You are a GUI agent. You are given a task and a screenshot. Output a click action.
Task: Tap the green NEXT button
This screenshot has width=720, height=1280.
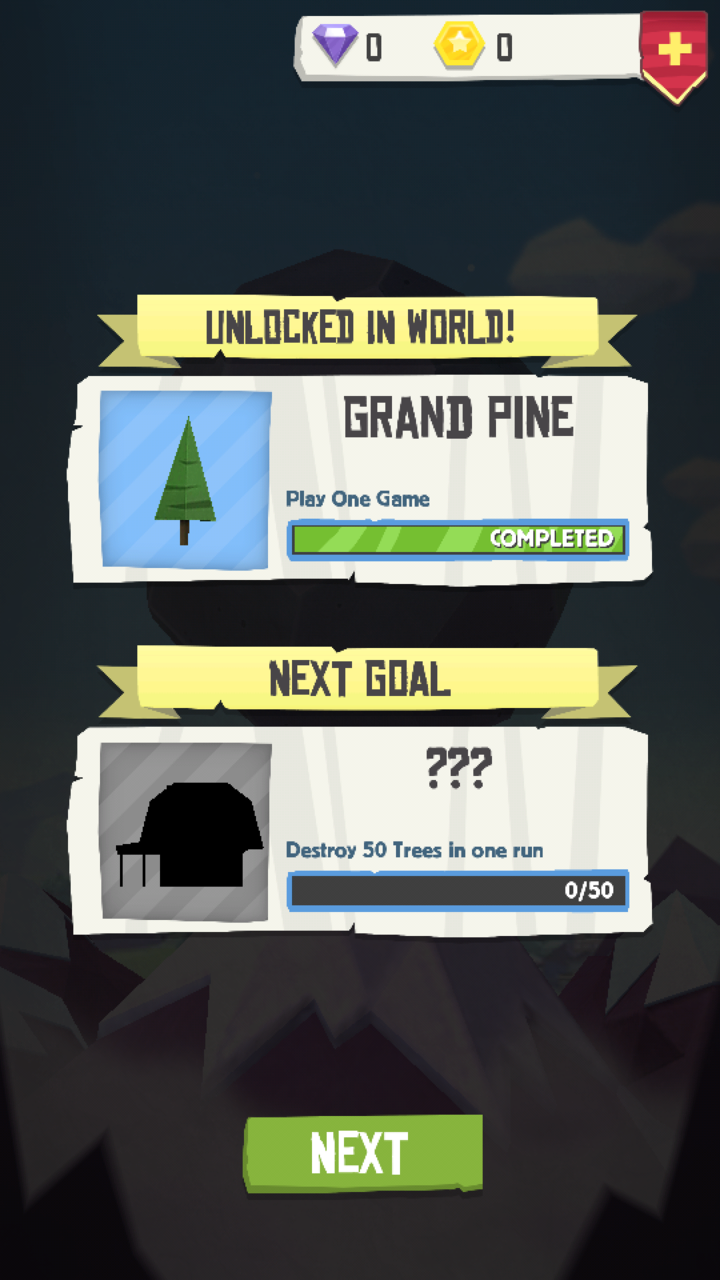click(363, 1154)
